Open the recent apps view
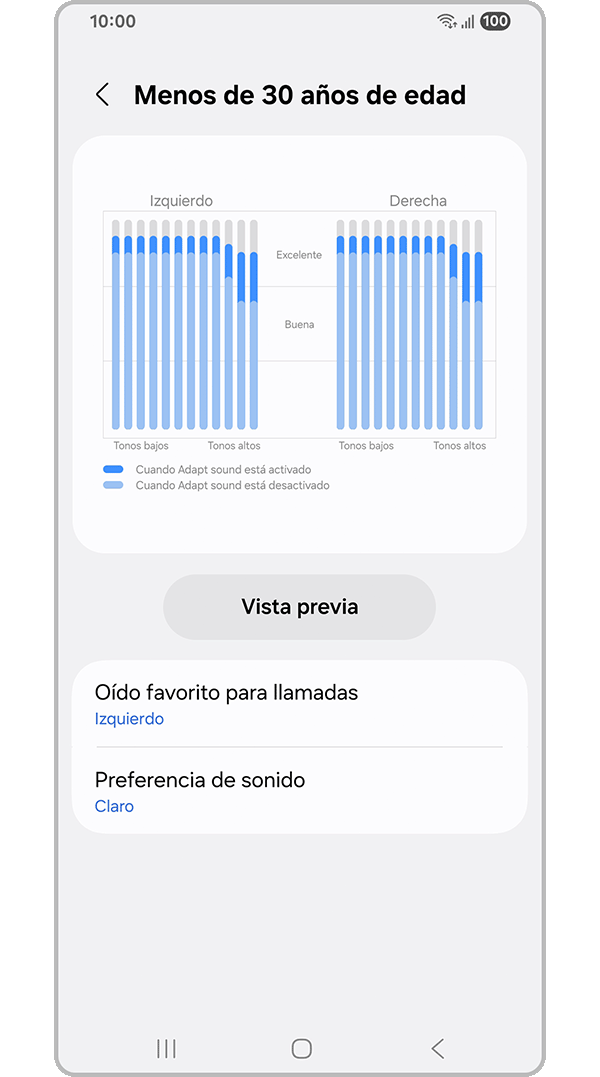 (166, 1048)
